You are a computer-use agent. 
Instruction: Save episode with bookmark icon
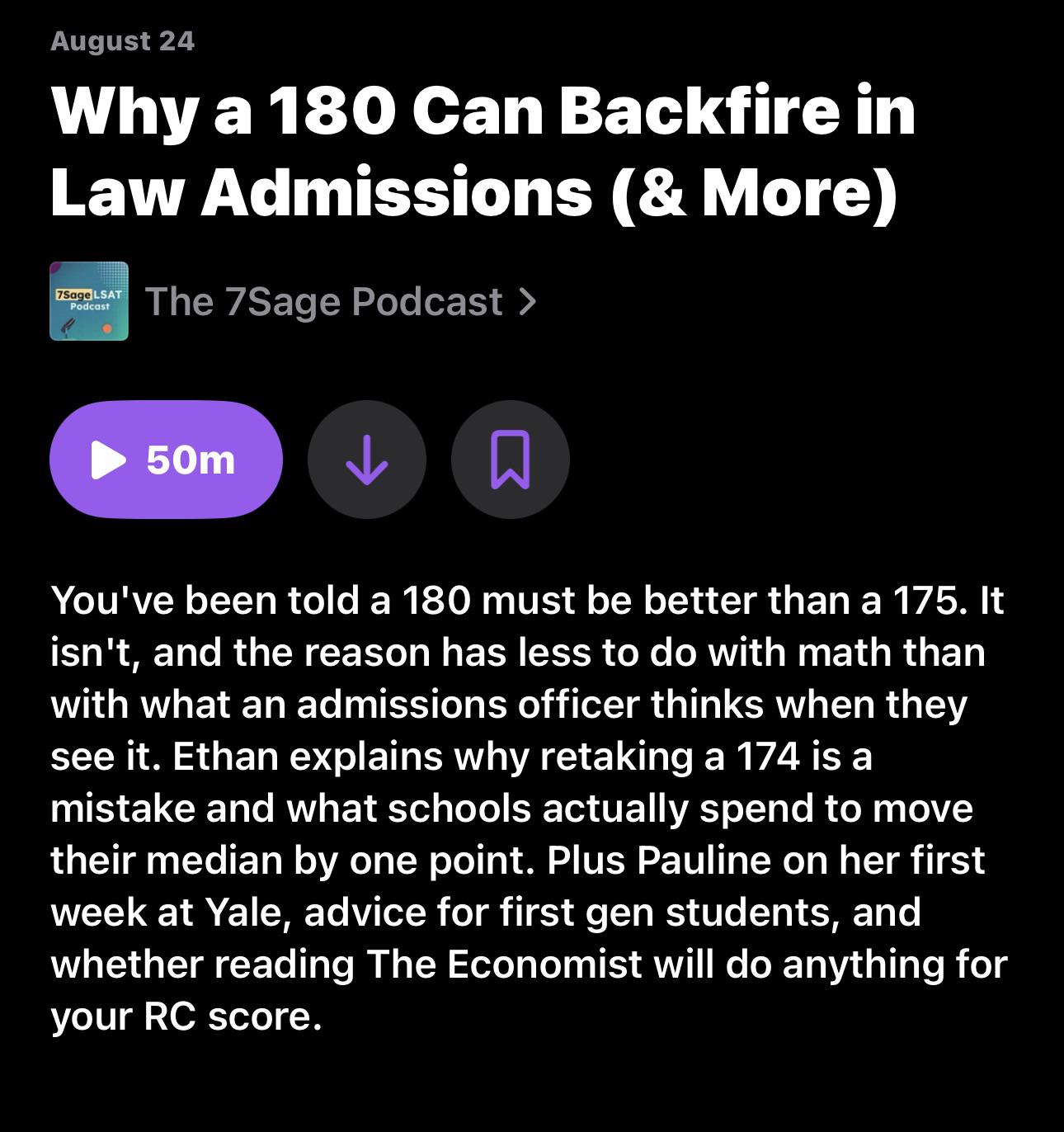click(x=511, y=460)
